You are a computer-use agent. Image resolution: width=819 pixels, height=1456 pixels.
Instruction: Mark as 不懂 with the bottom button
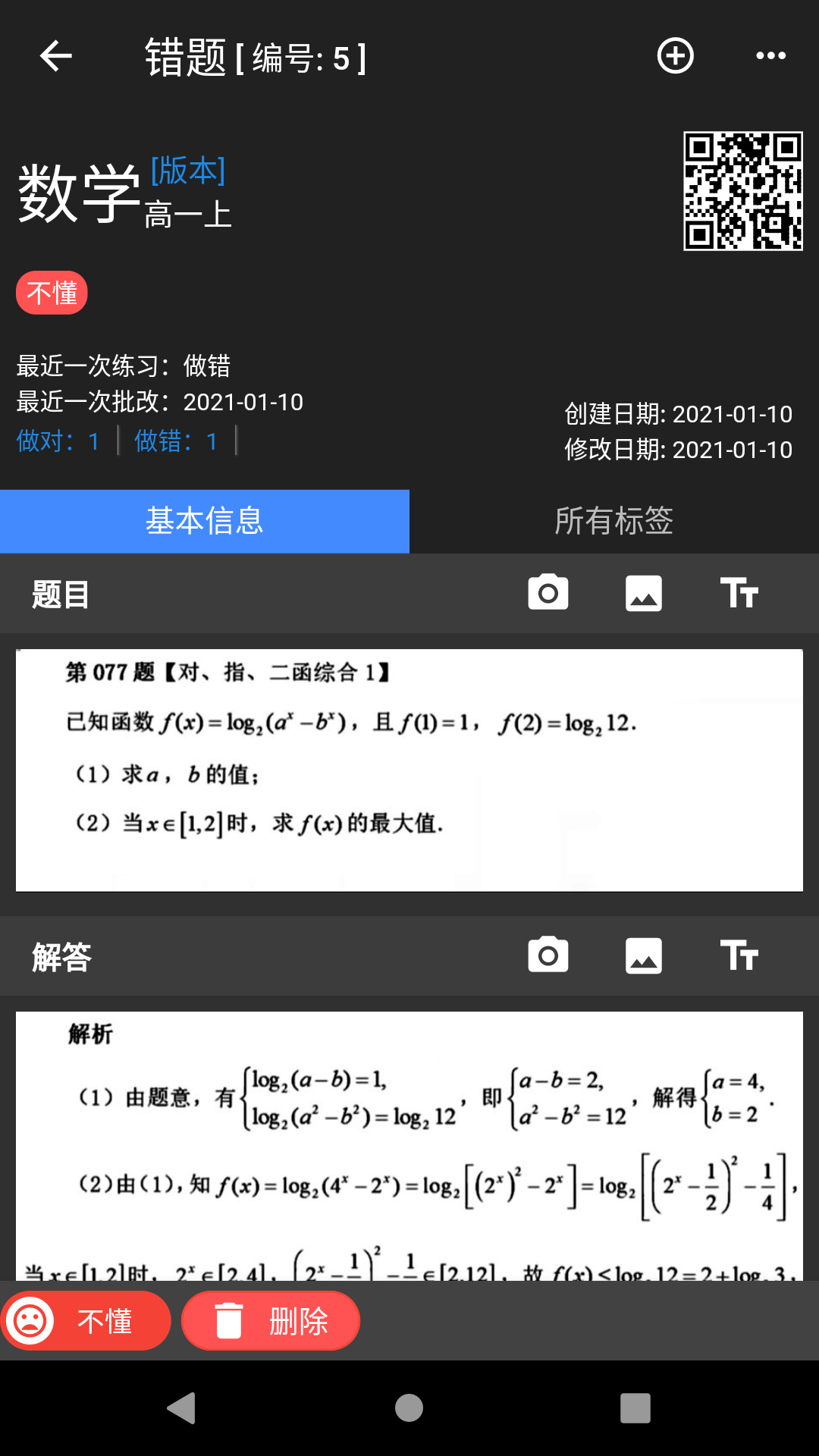tap(86, 1320)
